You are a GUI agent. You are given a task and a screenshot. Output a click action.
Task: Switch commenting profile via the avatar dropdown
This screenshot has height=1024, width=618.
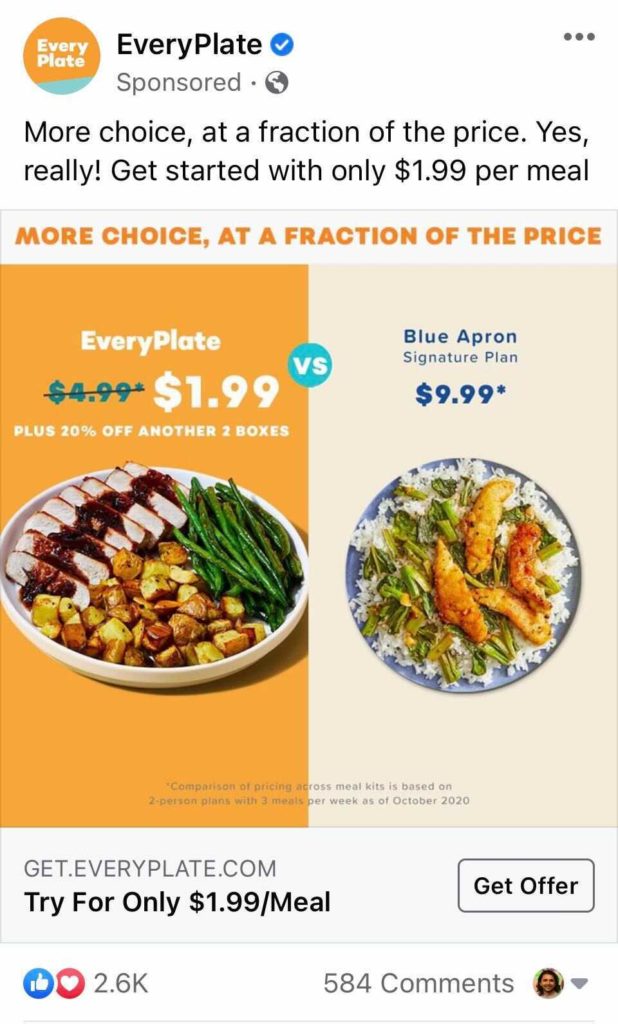click(x=561, y=983)
